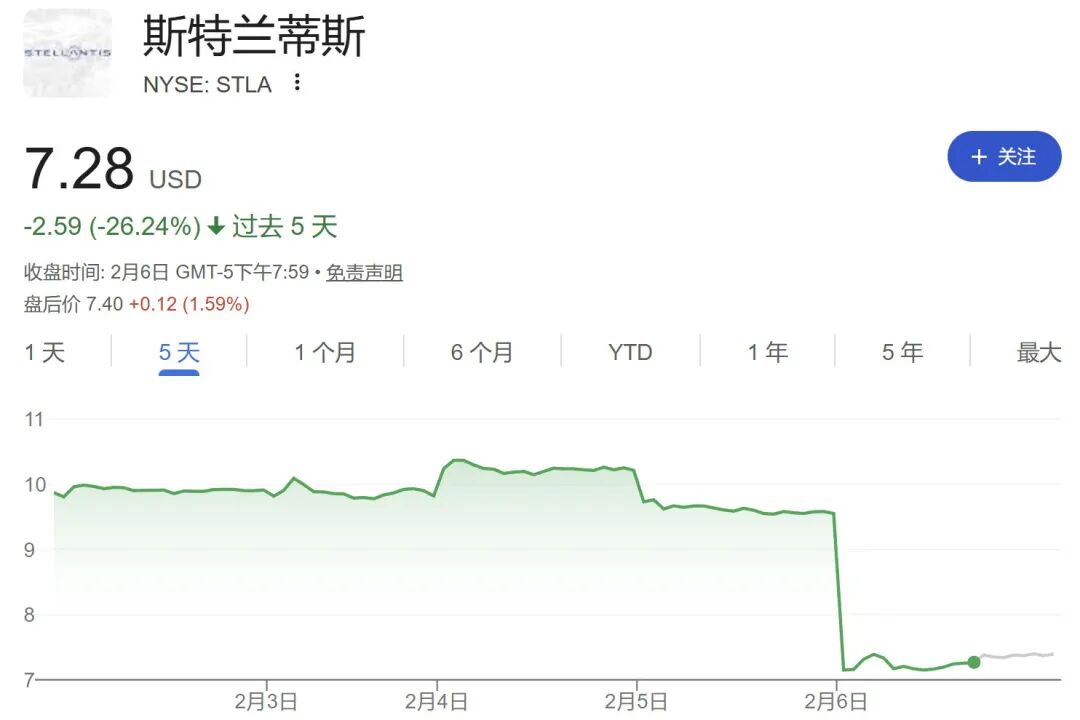
Task: Switch to the 1 天 range
Action: point(45,352)
